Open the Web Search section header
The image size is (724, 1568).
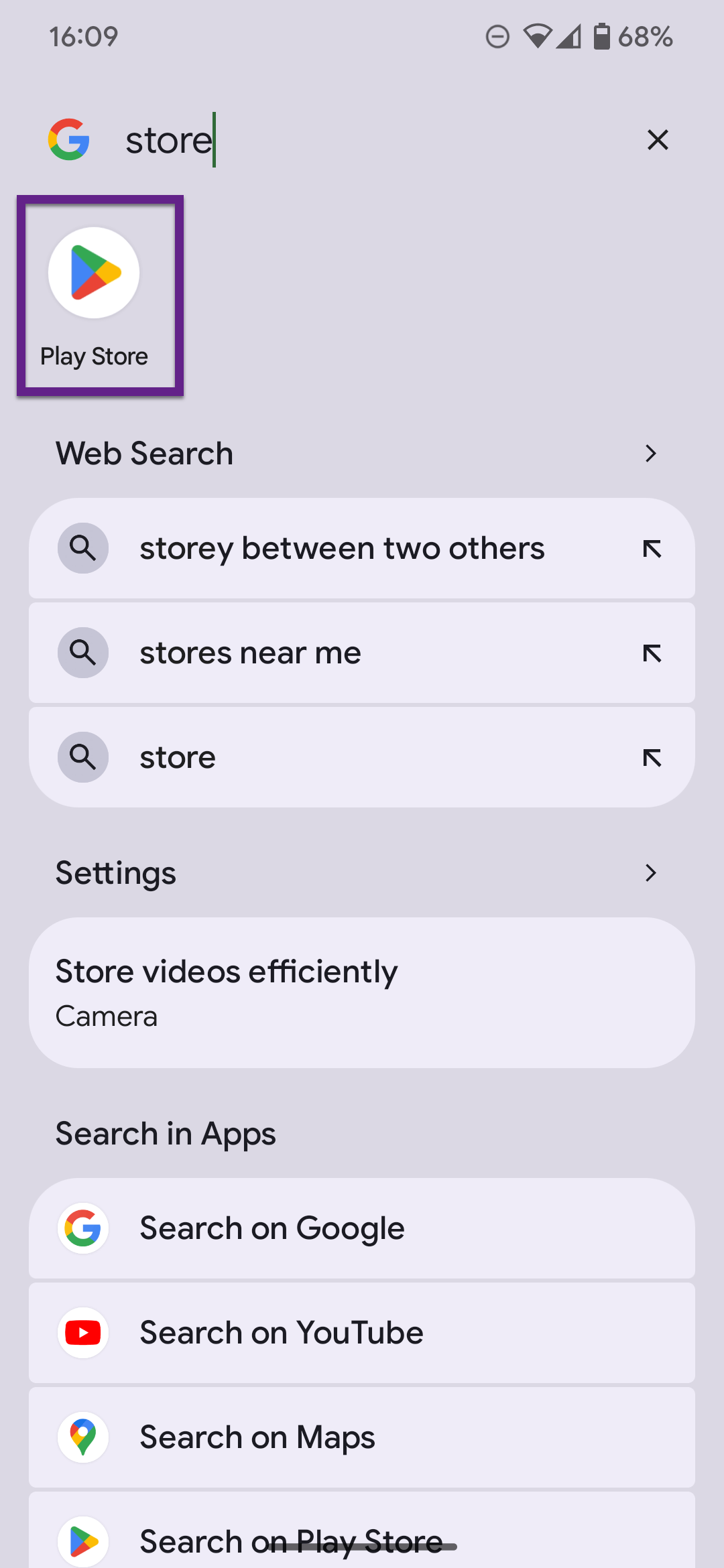(144, 454)
